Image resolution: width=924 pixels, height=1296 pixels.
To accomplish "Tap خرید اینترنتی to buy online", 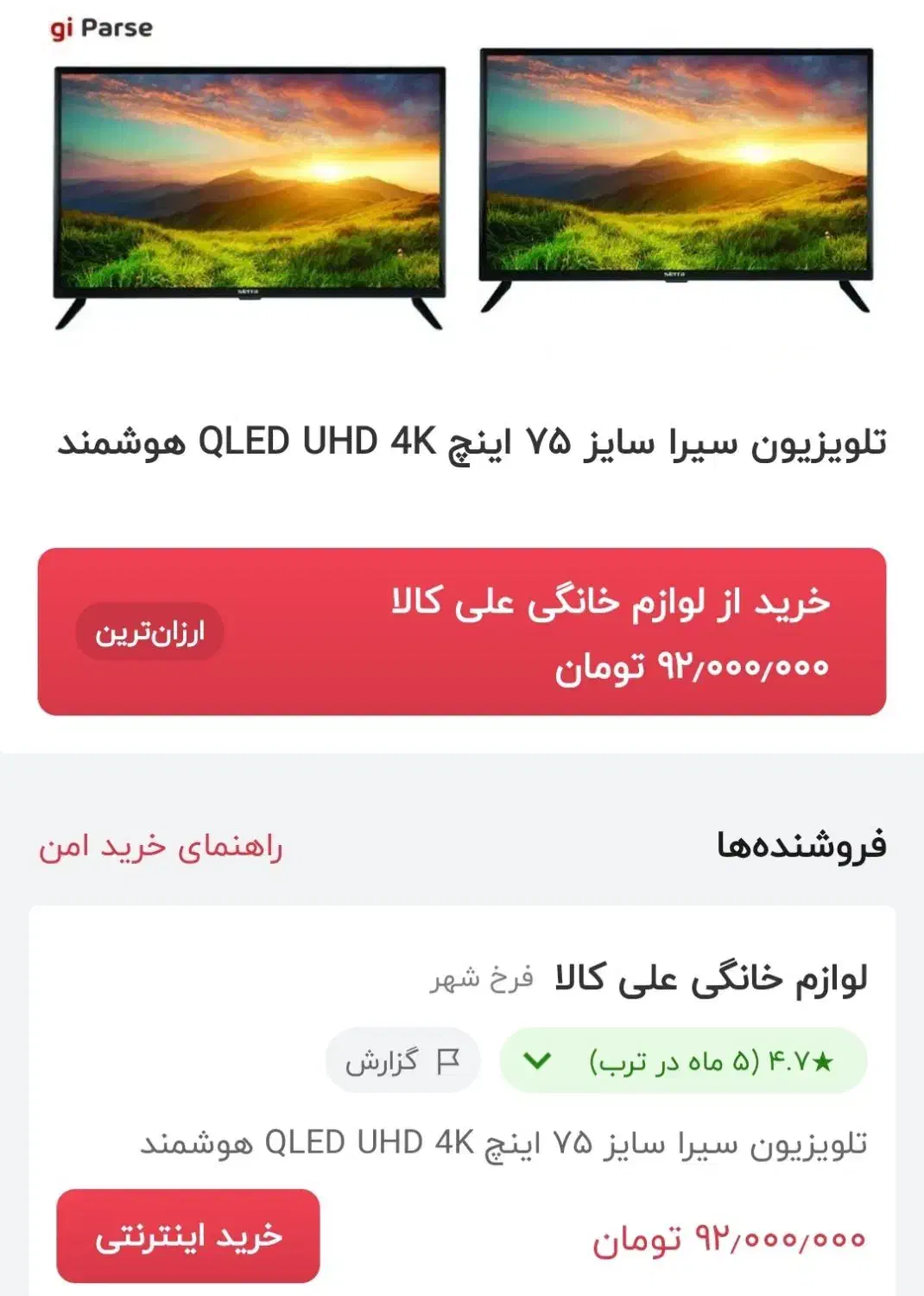I will pyautogui.click(x=188, y=1236).
